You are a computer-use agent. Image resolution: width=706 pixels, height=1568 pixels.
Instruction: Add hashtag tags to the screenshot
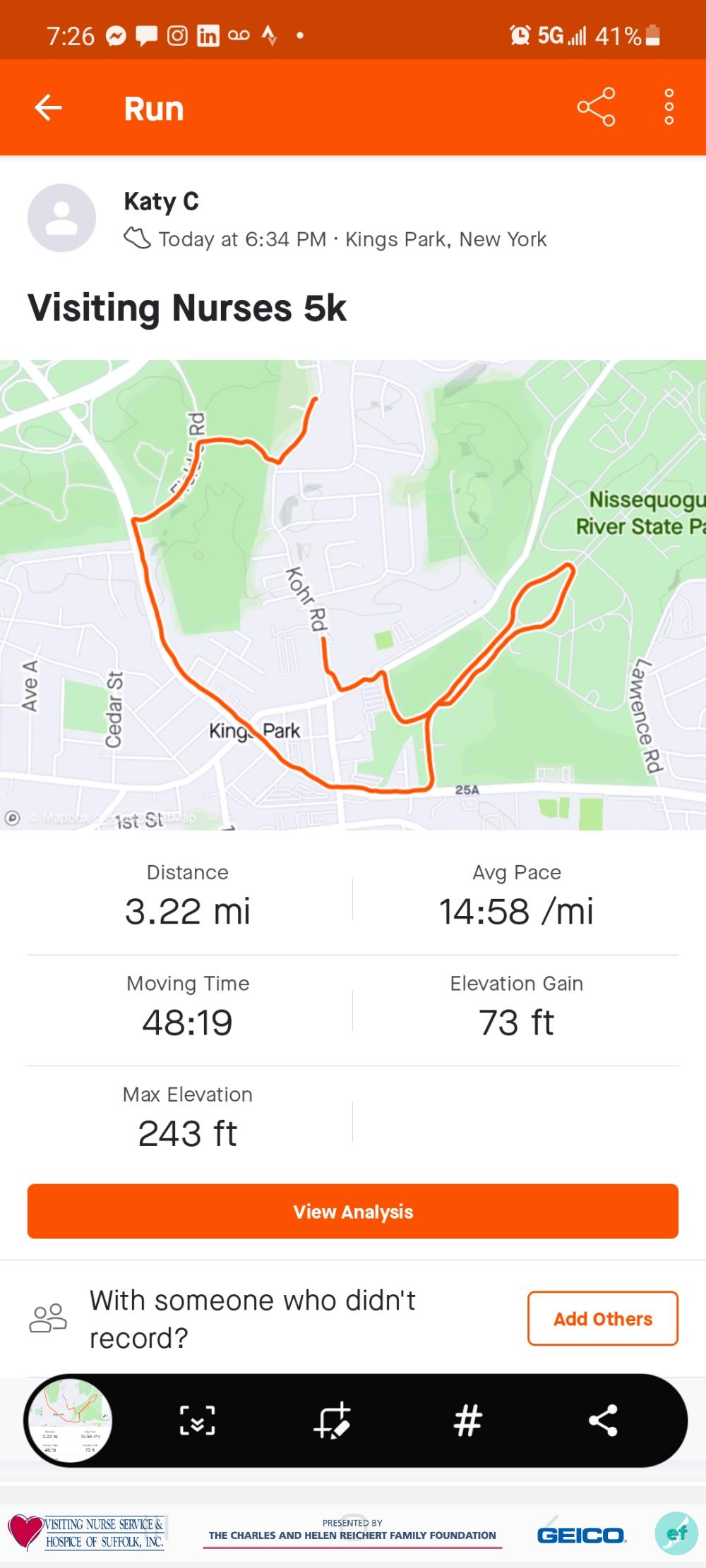point(467,1420)
